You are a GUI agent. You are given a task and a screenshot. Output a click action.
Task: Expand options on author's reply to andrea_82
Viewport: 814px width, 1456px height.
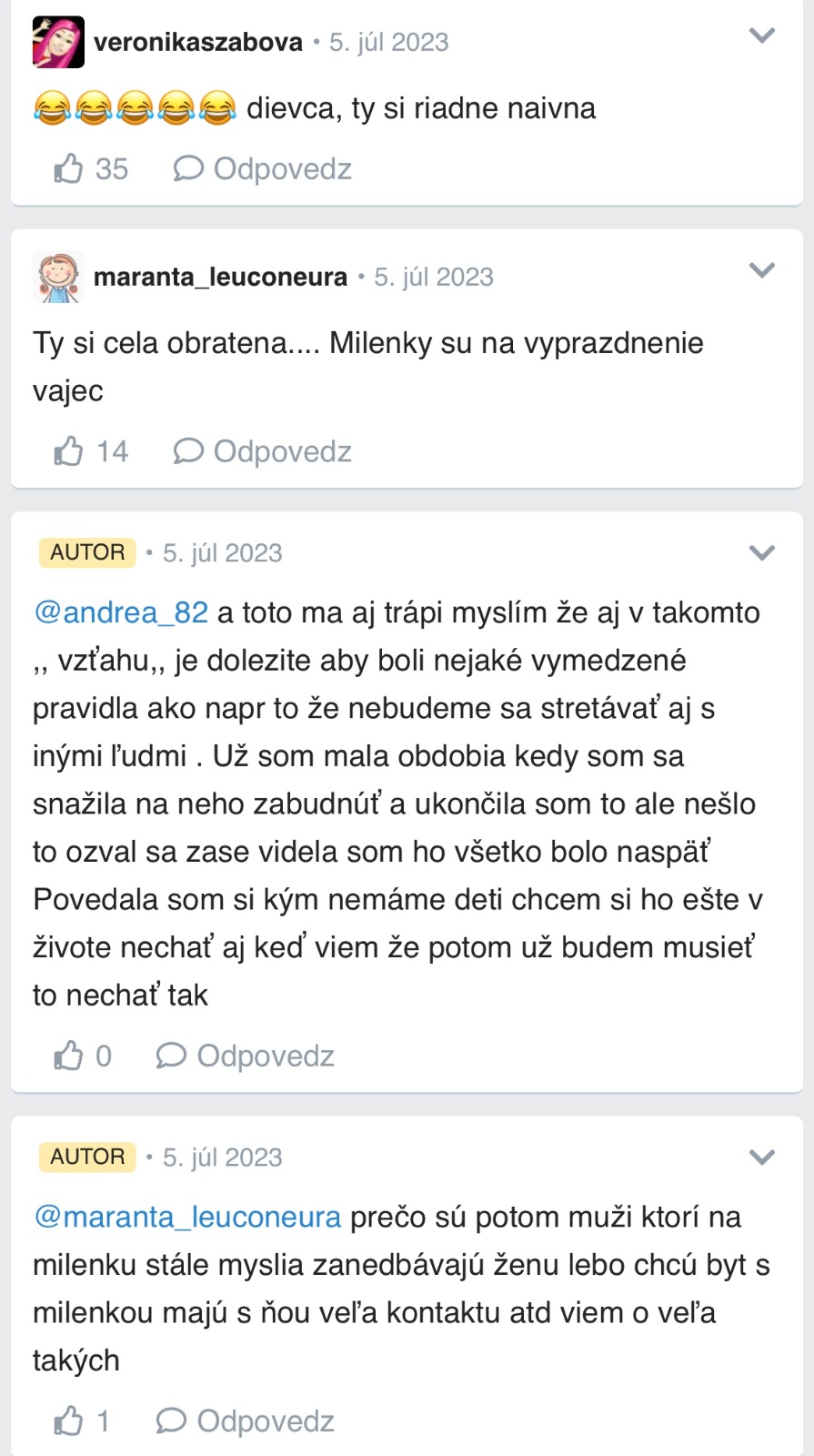click(x=761, y=552)
